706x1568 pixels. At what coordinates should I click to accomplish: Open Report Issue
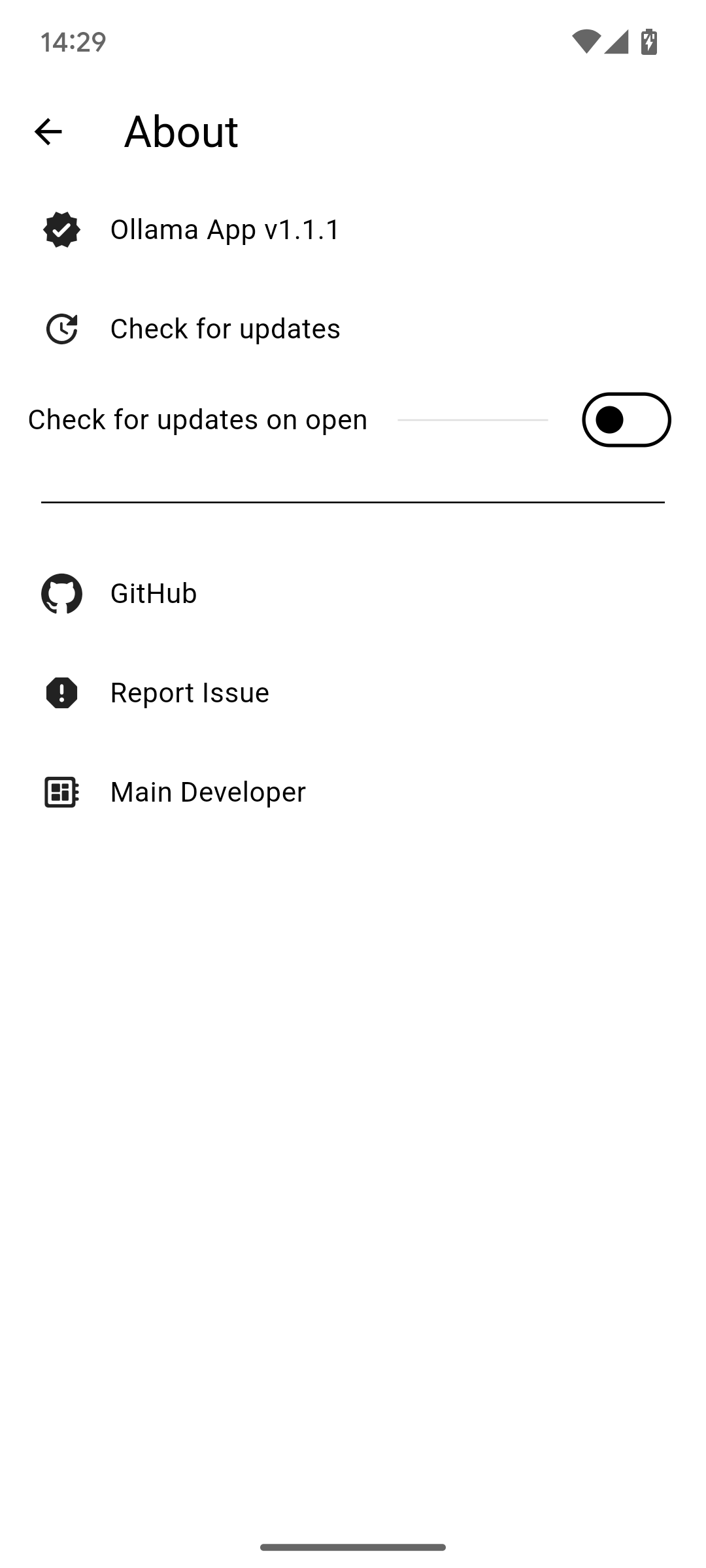pos(189,693)
